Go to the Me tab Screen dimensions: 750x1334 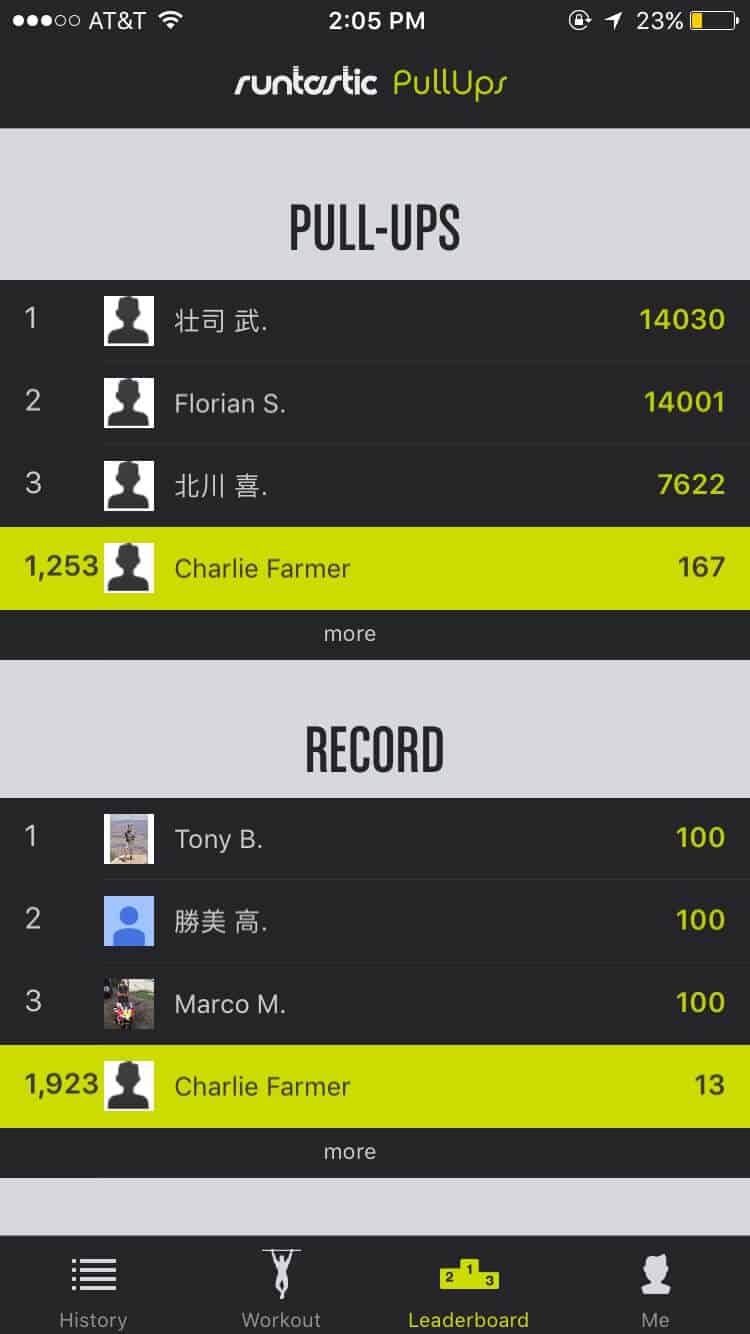[x=656, y=1285]
